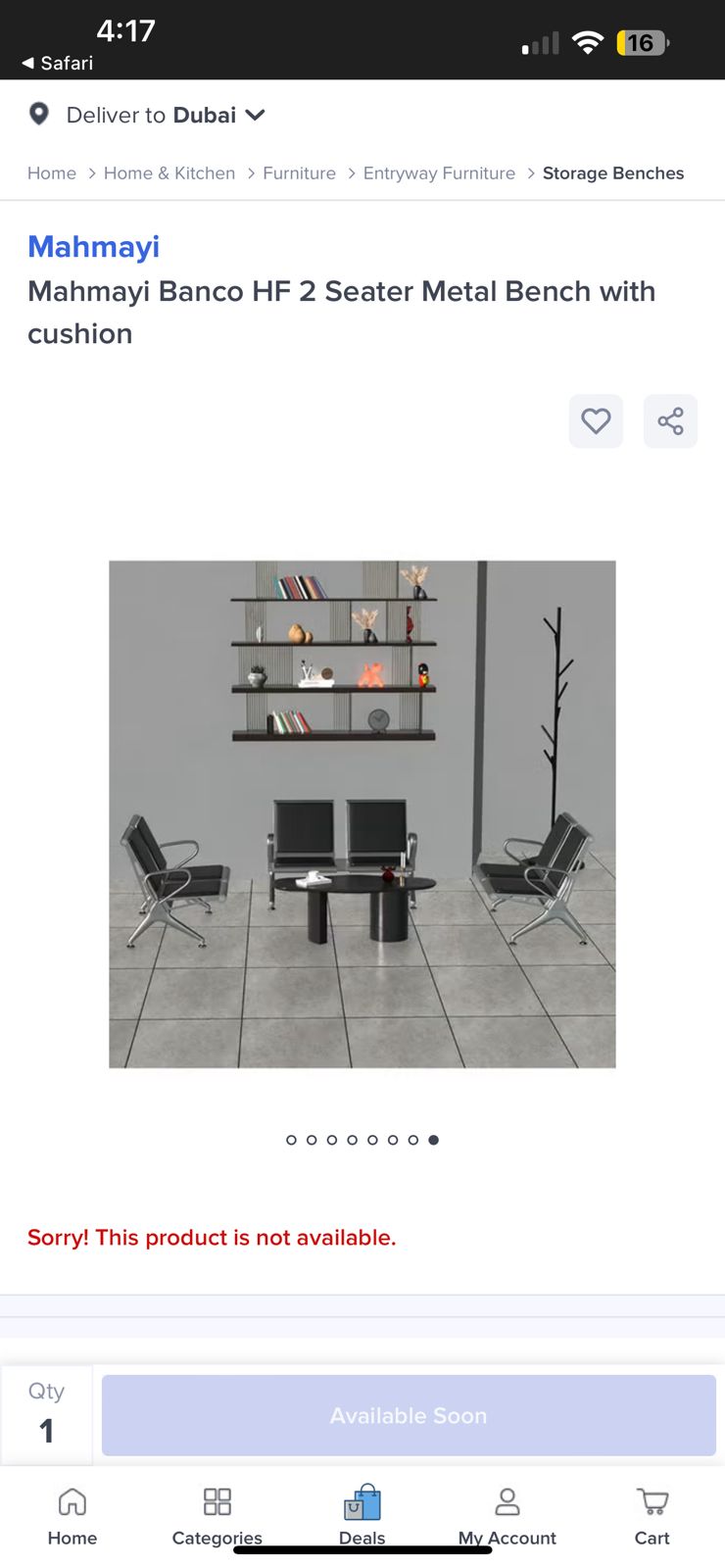
Task: Open the Deals tab
Action: 362,1516
